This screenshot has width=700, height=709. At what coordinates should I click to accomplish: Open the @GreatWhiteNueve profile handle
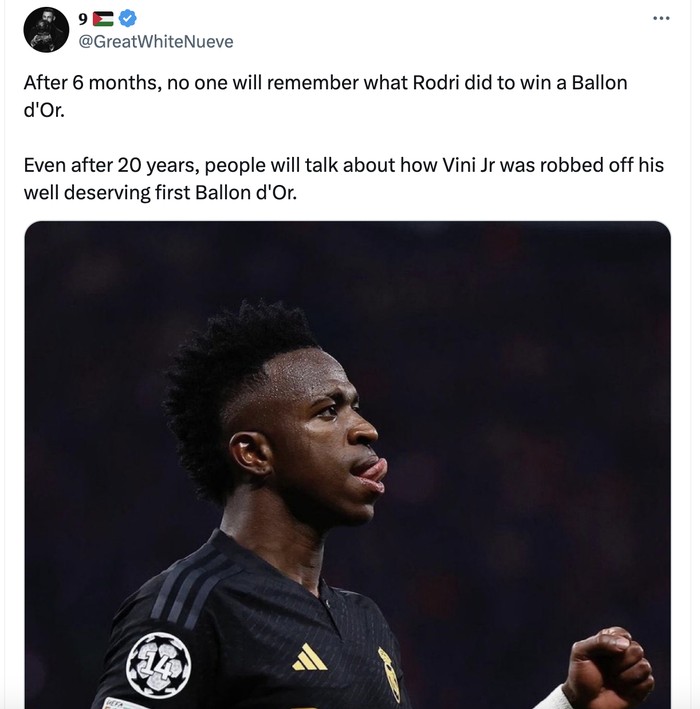click(155, 41)
